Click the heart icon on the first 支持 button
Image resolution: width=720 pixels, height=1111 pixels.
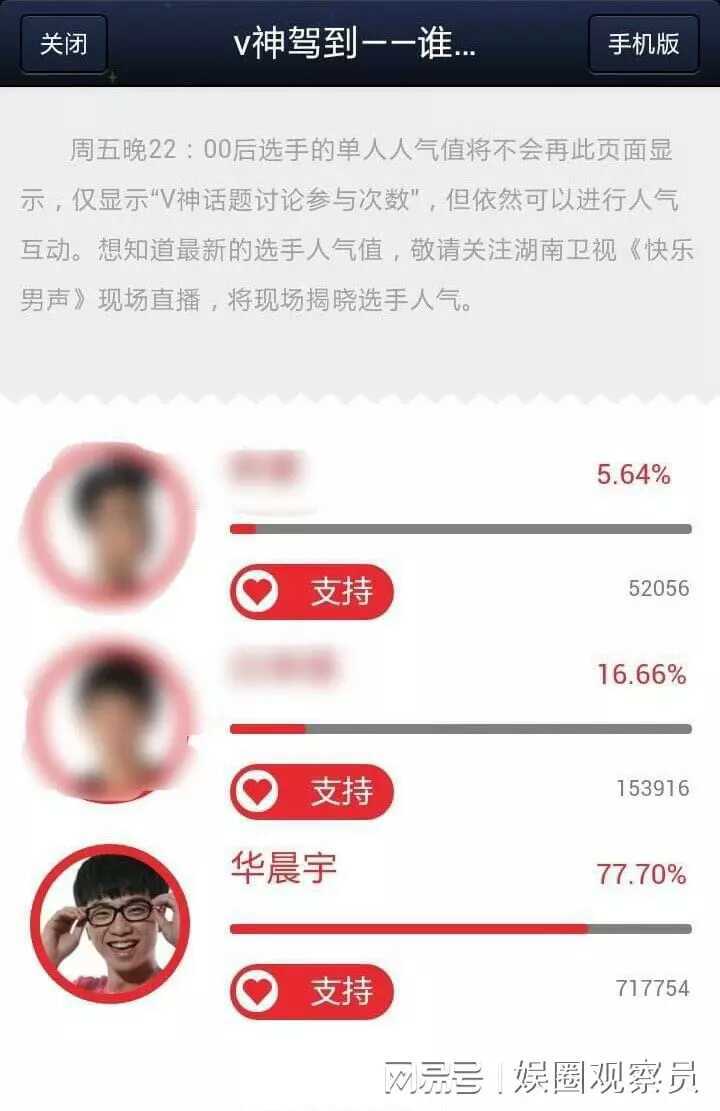[258, 591]
